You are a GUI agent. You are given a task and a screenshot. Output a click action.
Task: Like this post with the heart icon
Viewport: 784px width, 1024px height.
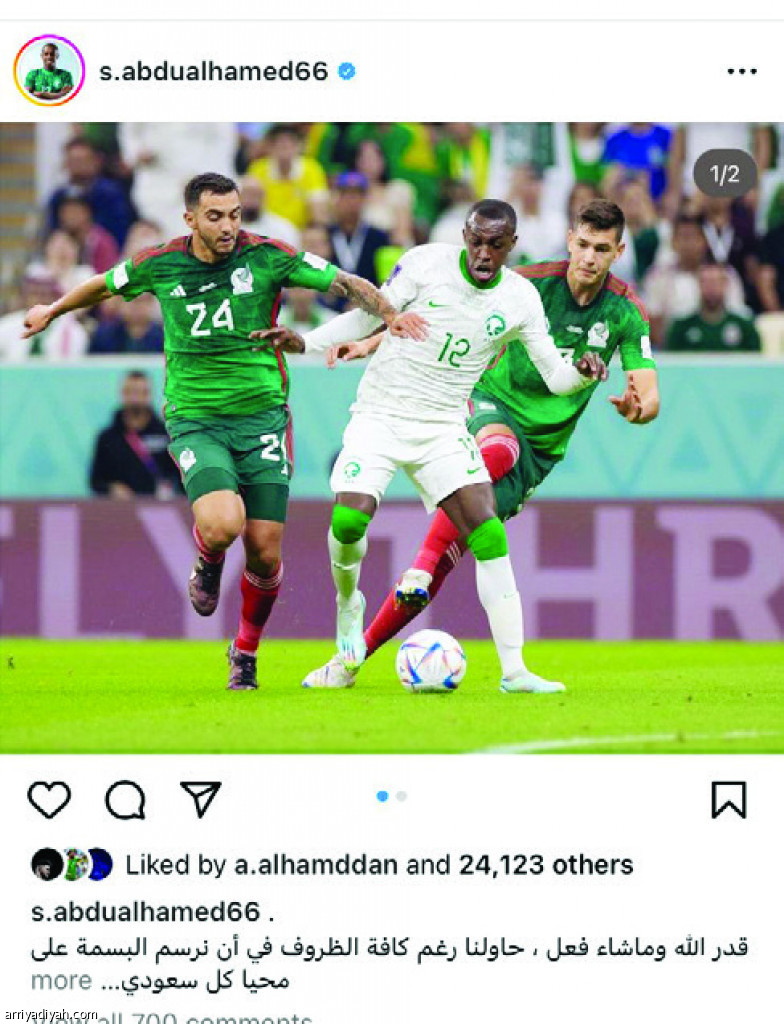tap(49, 800)
